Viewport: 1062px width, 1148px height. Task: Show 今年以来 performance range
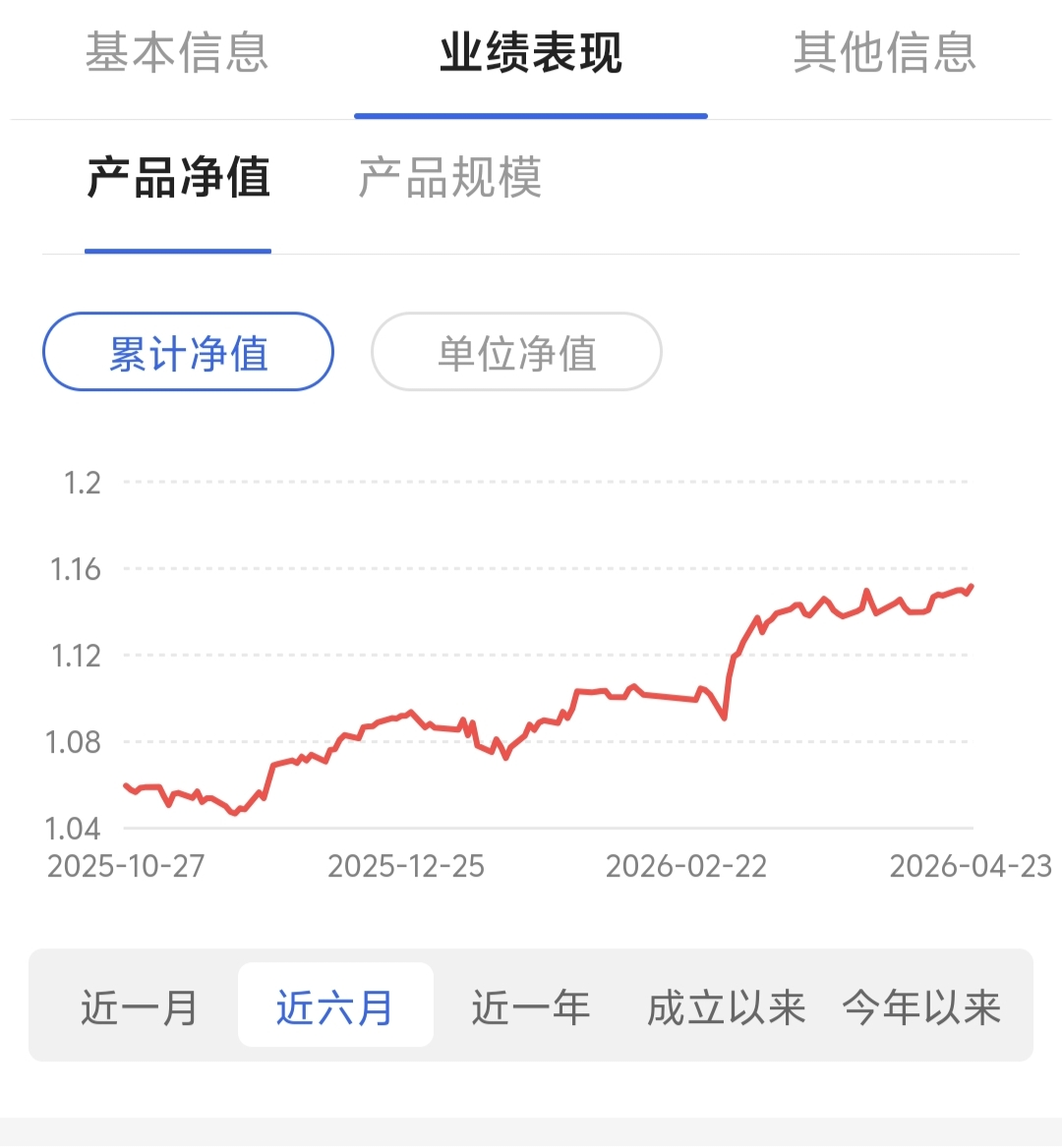coord(921,1007)
